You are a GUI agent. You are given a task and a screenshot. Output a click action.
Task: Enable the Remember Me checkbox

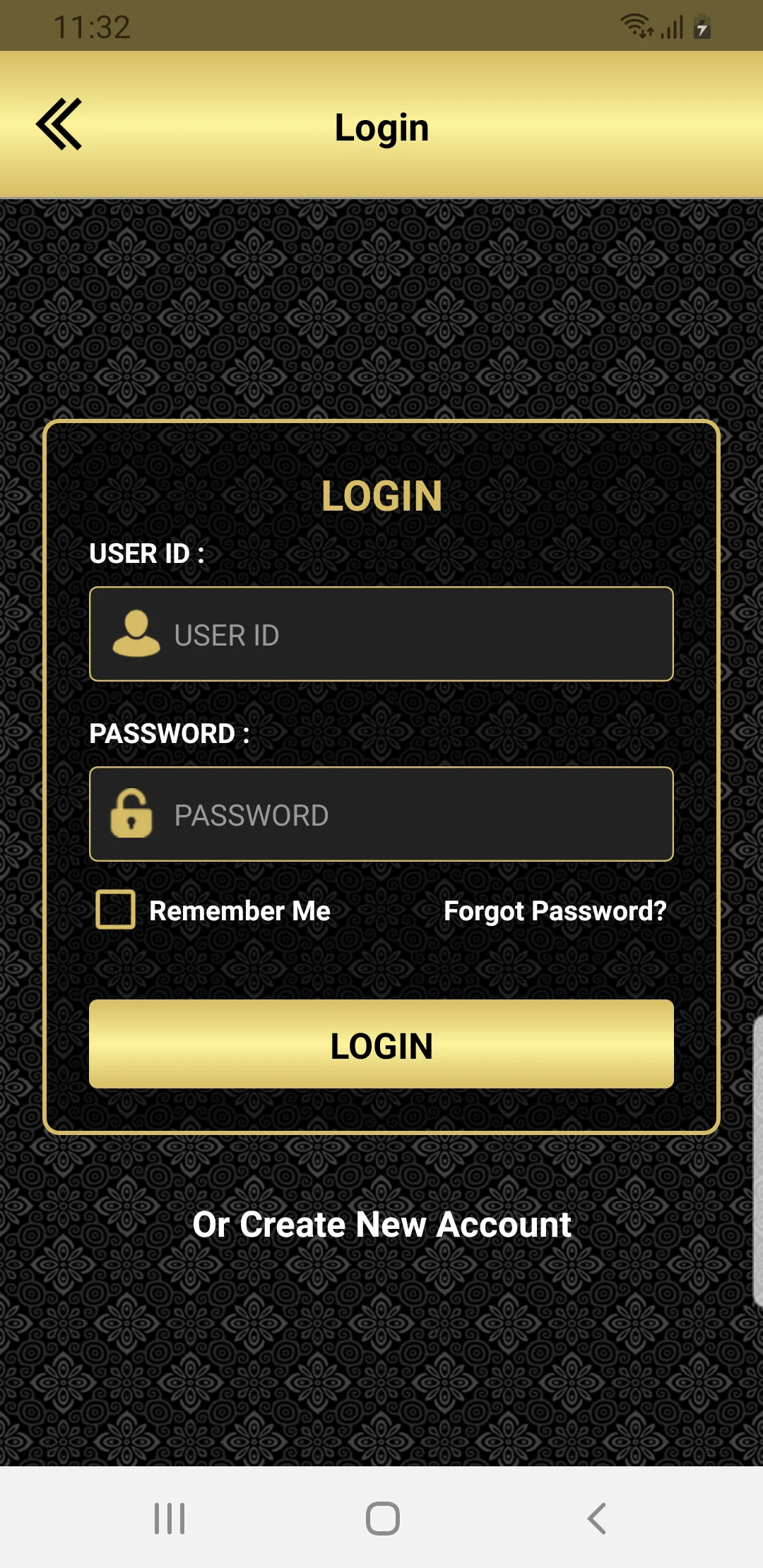coord(114,910)
